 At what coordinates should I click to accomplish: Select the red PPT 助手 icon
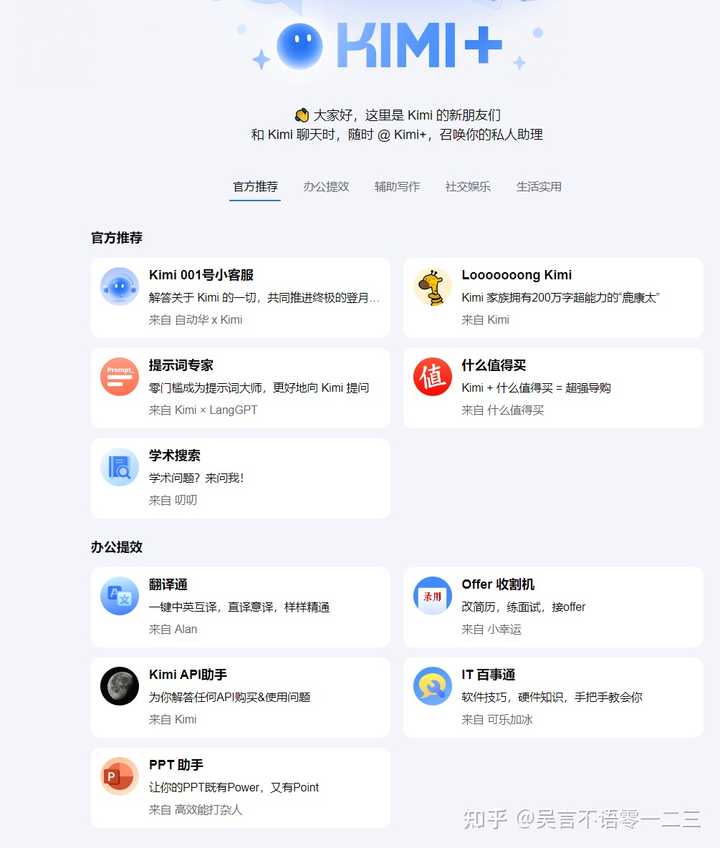click(x=119, y=775)
